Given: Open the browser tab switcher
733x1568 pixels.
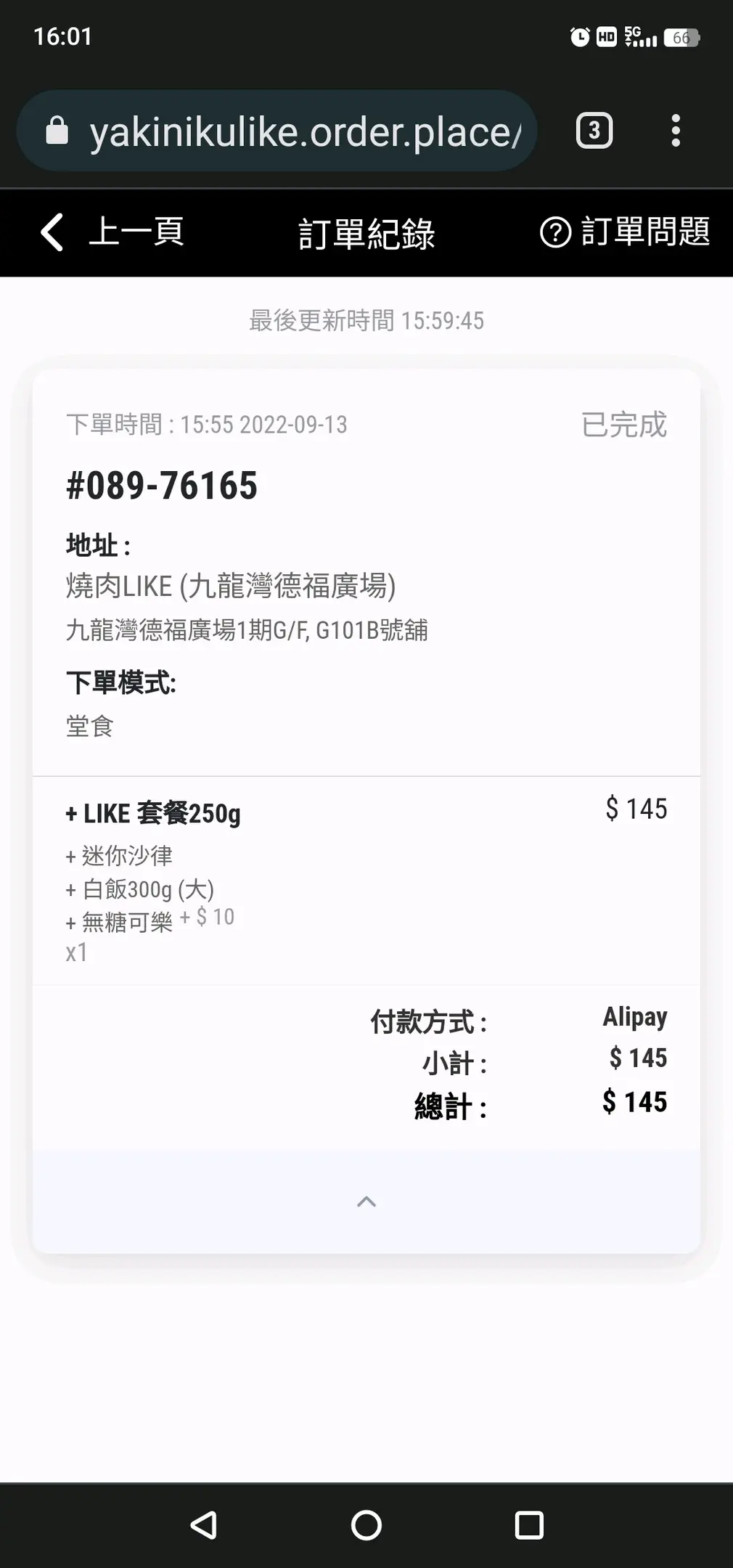Looking at the screenshot, I should tap(594, 131).
